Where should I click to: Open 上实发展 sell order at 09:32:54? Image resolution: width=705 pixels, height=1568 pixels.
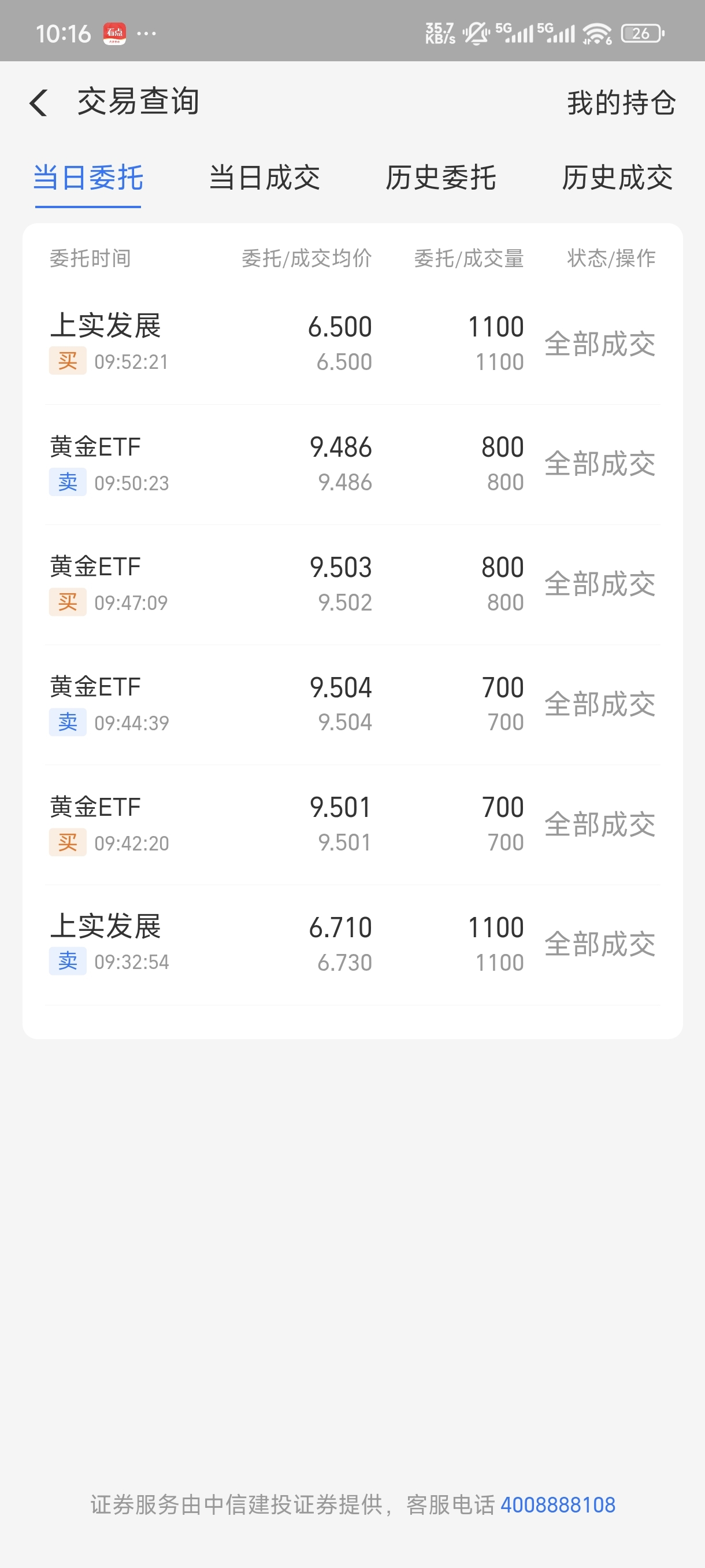352,944
